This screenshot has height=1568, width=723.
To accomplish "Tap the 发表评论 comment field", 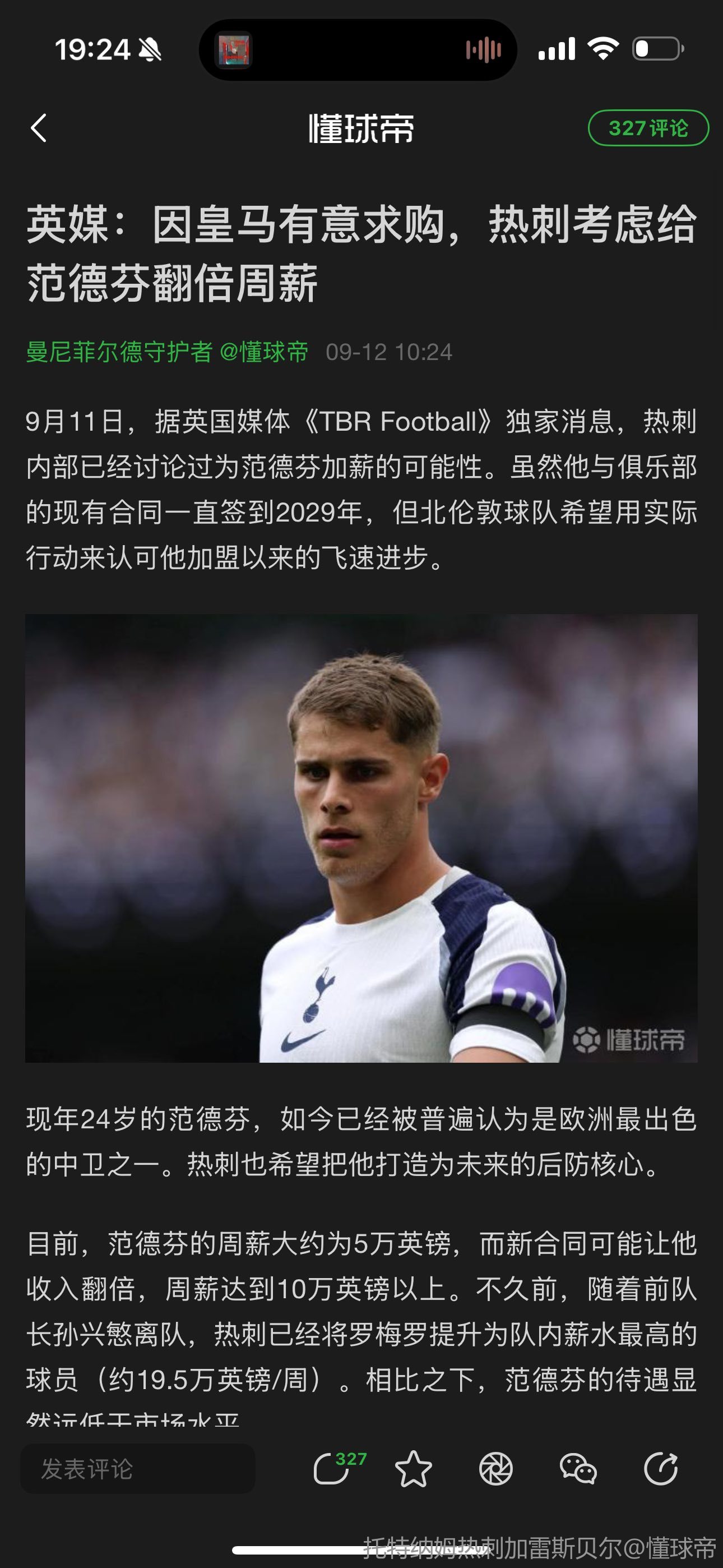I will pos(137,1469).
